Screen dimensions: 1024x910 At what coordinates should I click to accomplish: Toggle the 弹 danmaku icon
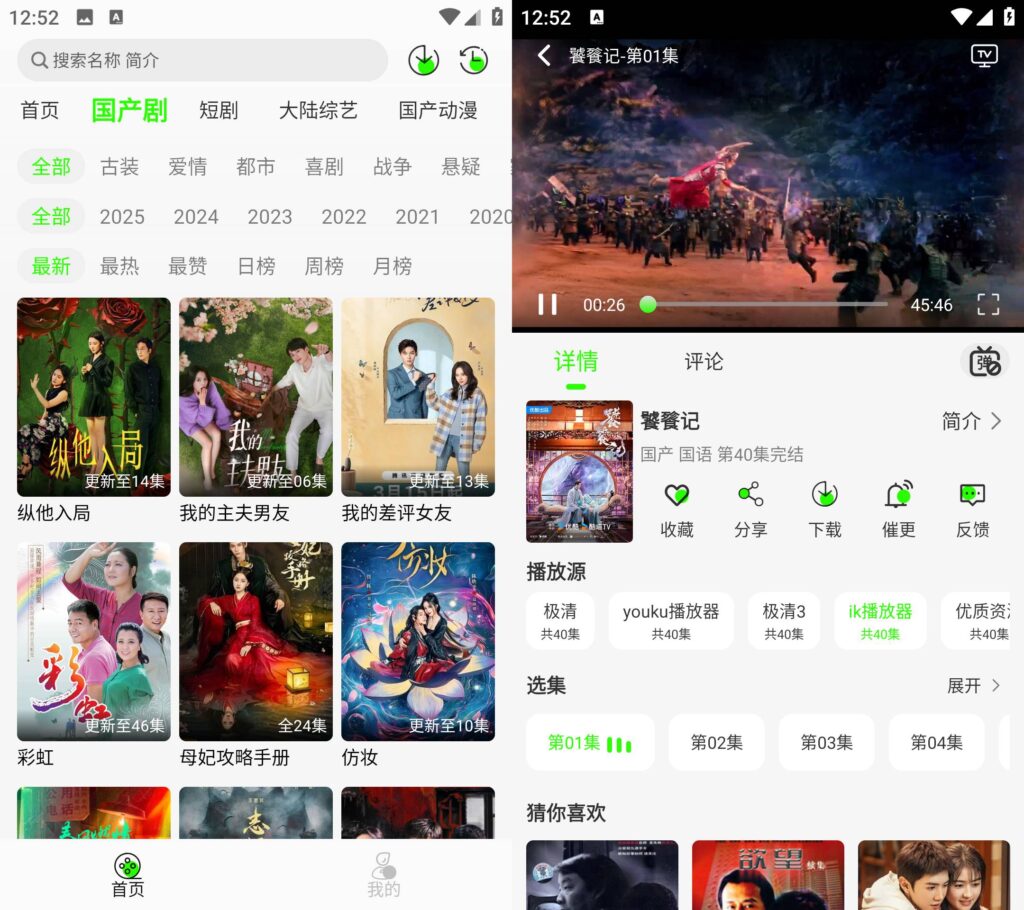984,362
